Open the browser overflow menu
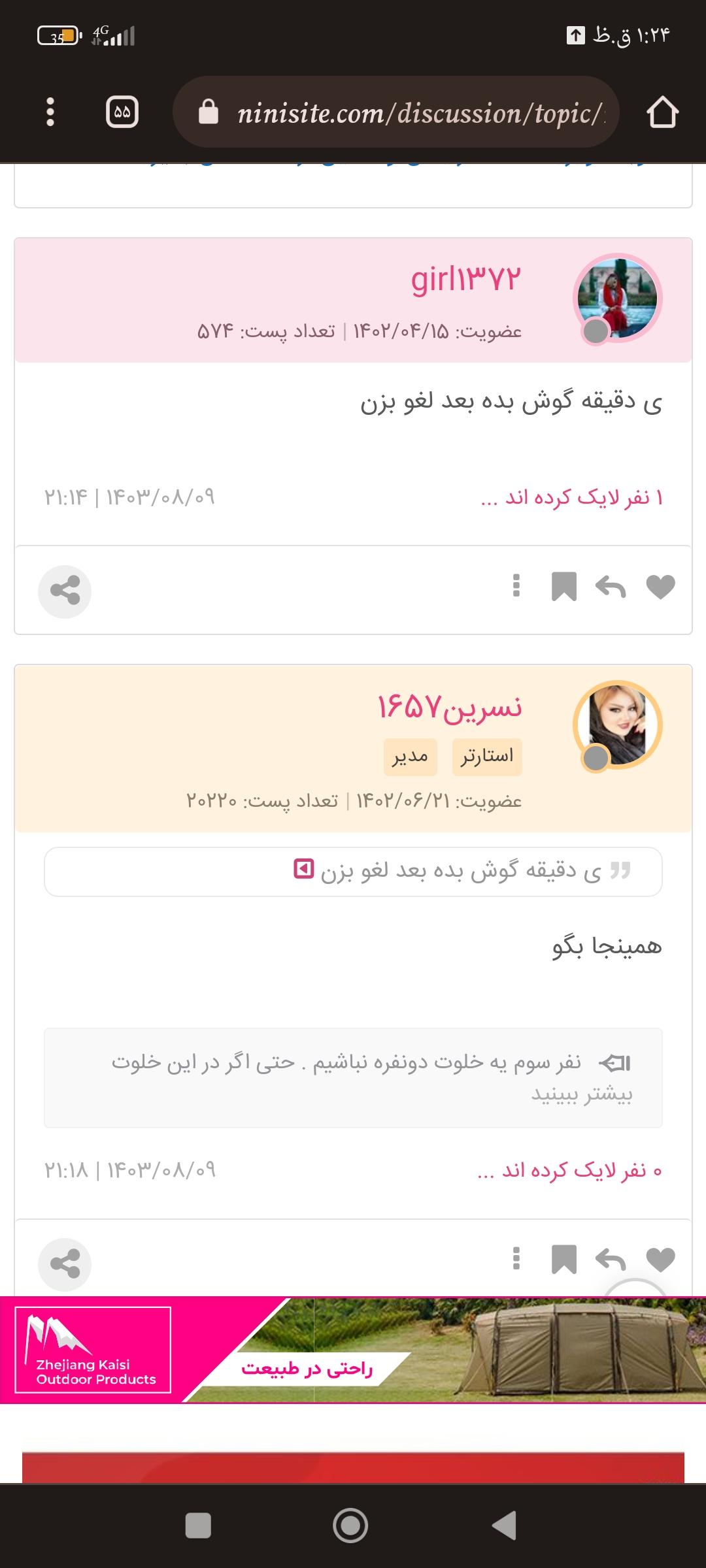The image size is (706, 1568). [50, 112]
